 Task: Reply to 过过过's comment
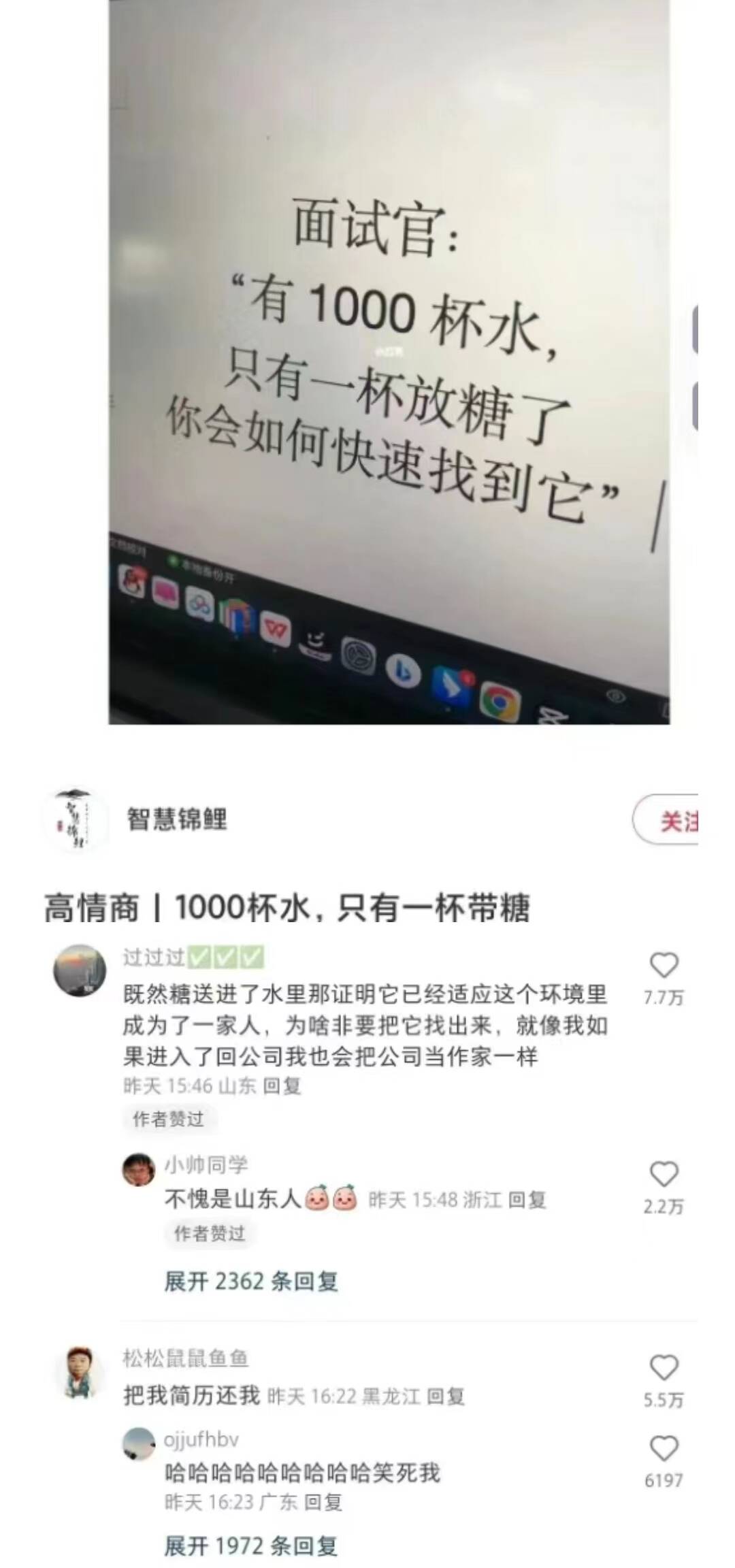282,1085
